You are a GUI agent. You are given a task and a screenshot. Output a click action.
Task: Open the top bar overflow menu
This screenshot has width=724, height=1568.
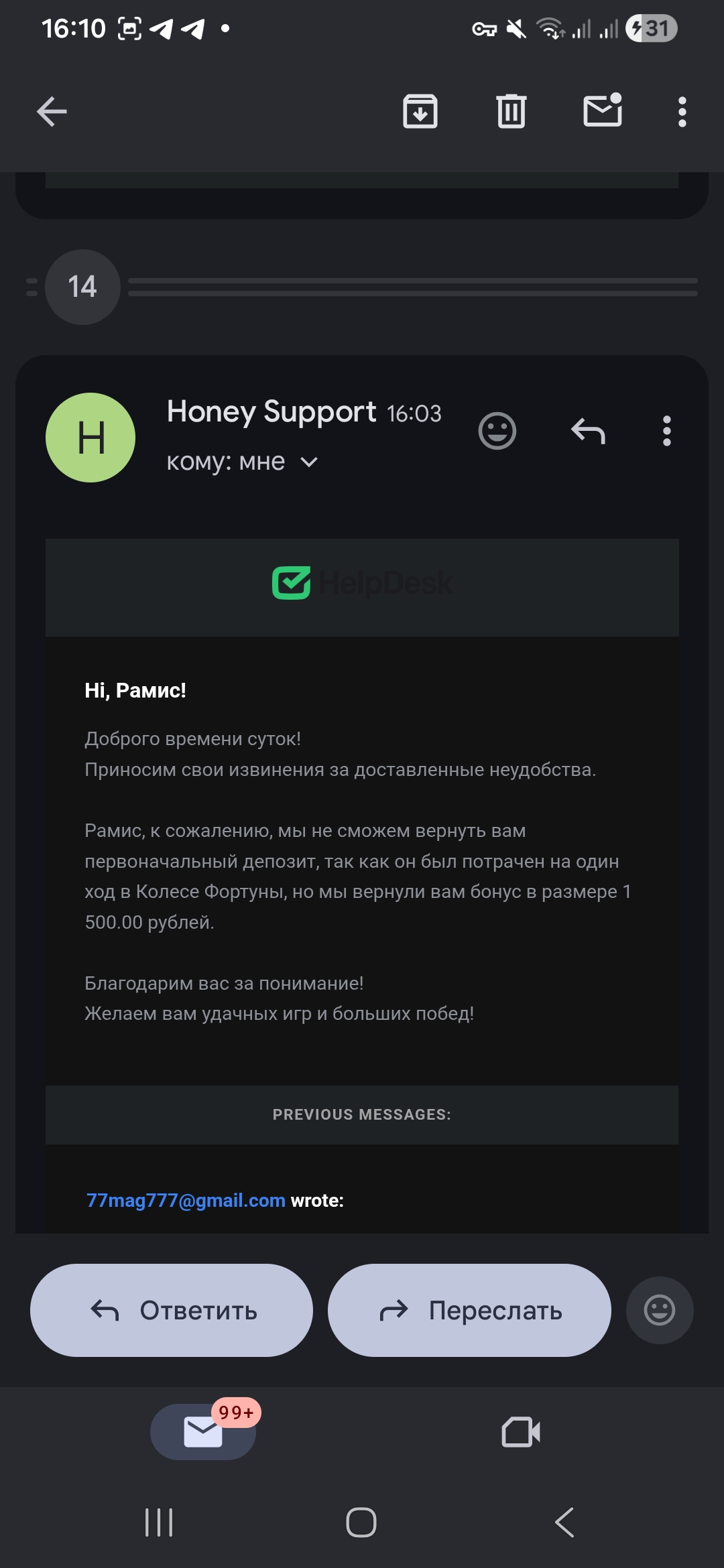pos(682,111)
